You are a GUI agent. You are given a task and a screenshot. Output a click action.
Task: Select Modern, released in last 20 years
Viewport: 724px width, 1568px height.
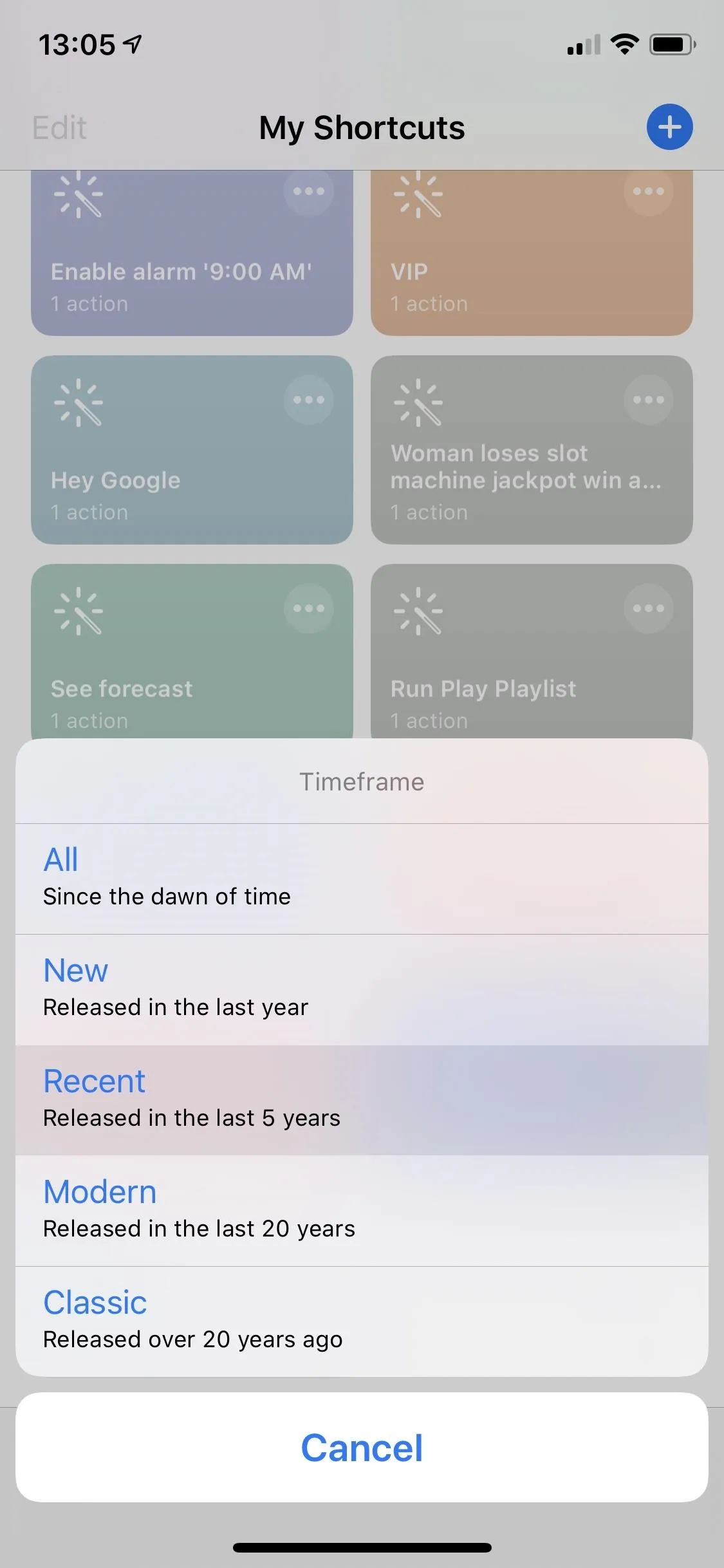pyautogui.click(x=362, y=1211)
